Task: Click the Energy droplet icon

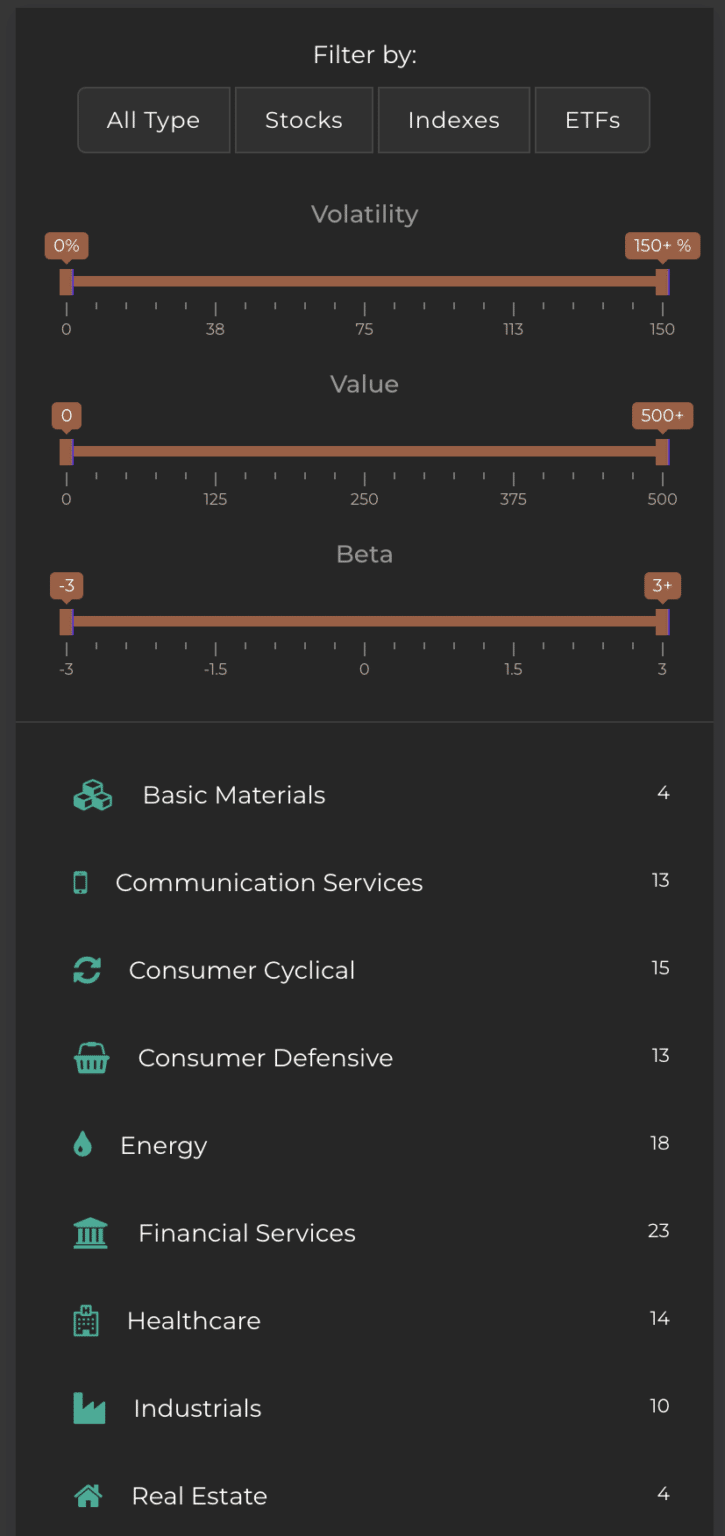Action: point(85,1144)
